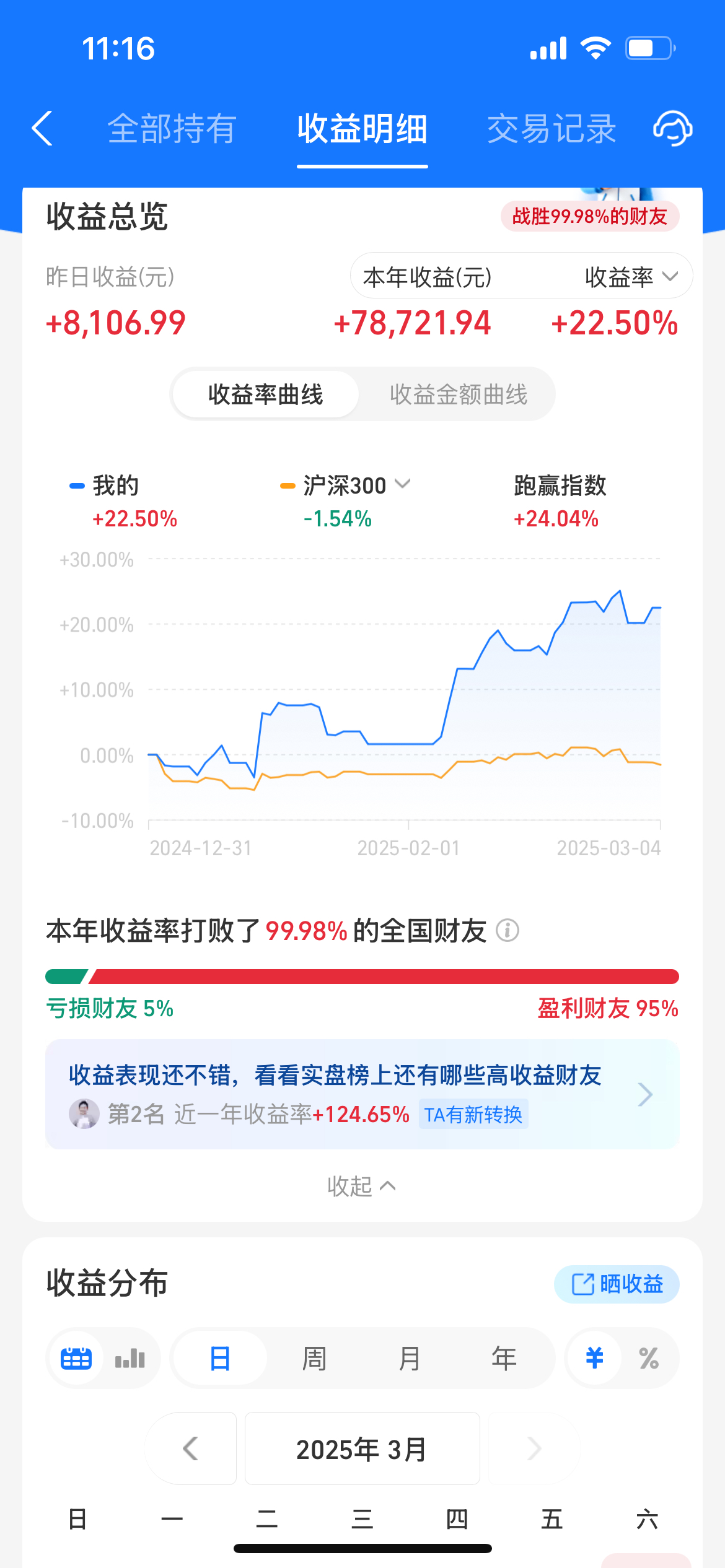Switch to the 交易记录 tab
The width and height of the screenshot is (725, 1568).
(551, 129)
